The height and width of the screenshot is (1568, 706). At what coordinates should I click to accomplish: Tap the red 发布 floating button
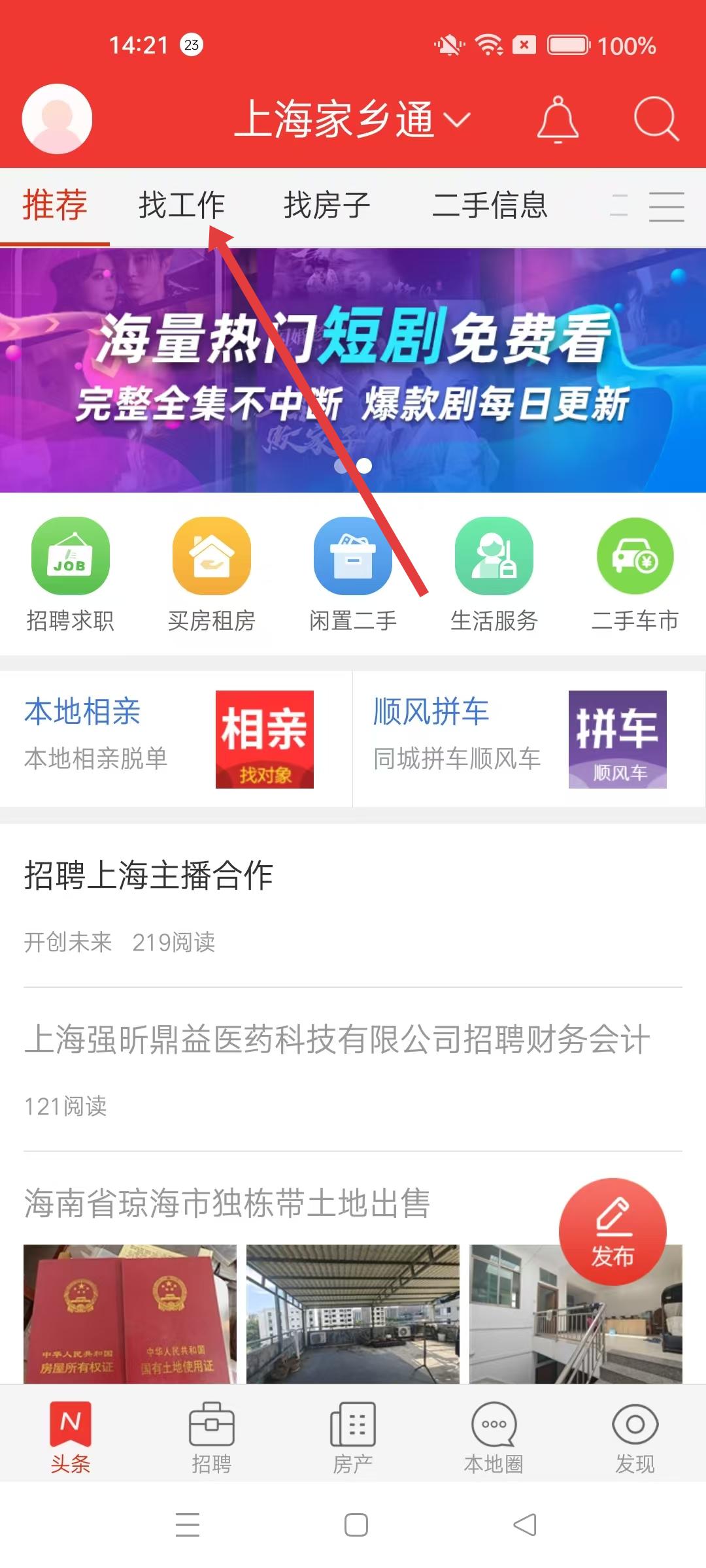click(613, 1232)
